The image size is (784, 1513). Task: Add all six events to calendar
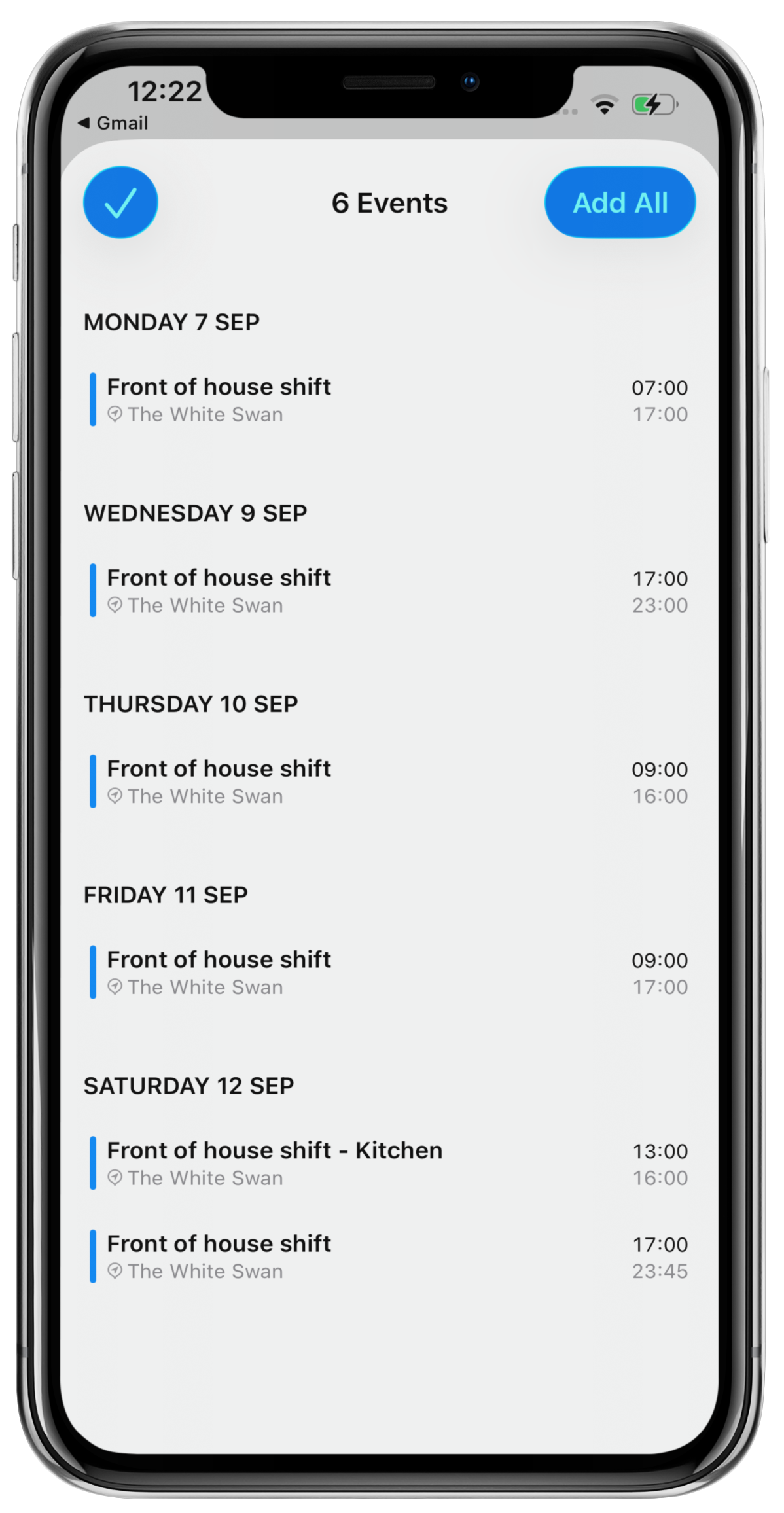620,202
